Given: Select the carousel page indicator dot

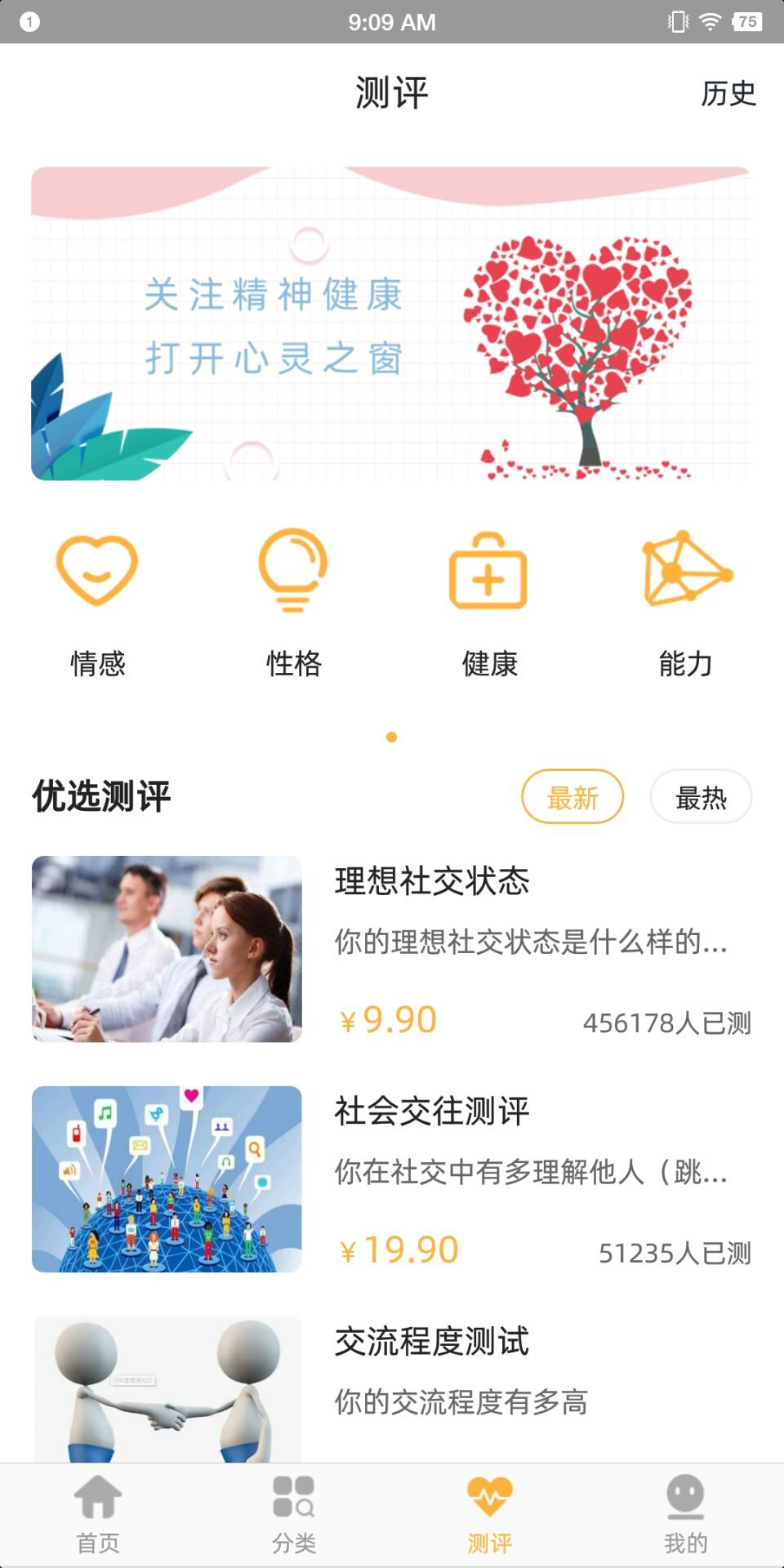Looking at the screenshot, I should pos(392,736).
